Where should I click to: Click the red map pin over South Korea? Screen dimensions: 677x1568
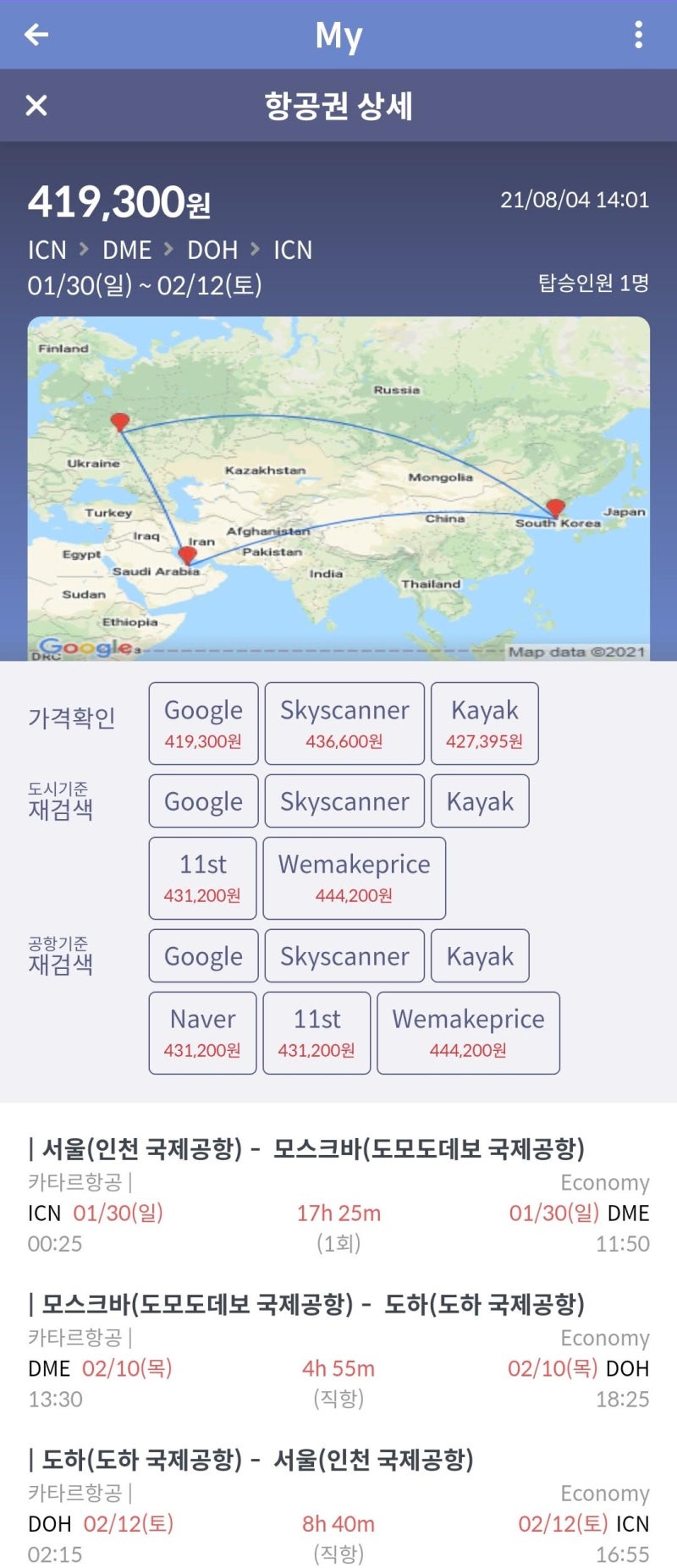pos(556,506)
